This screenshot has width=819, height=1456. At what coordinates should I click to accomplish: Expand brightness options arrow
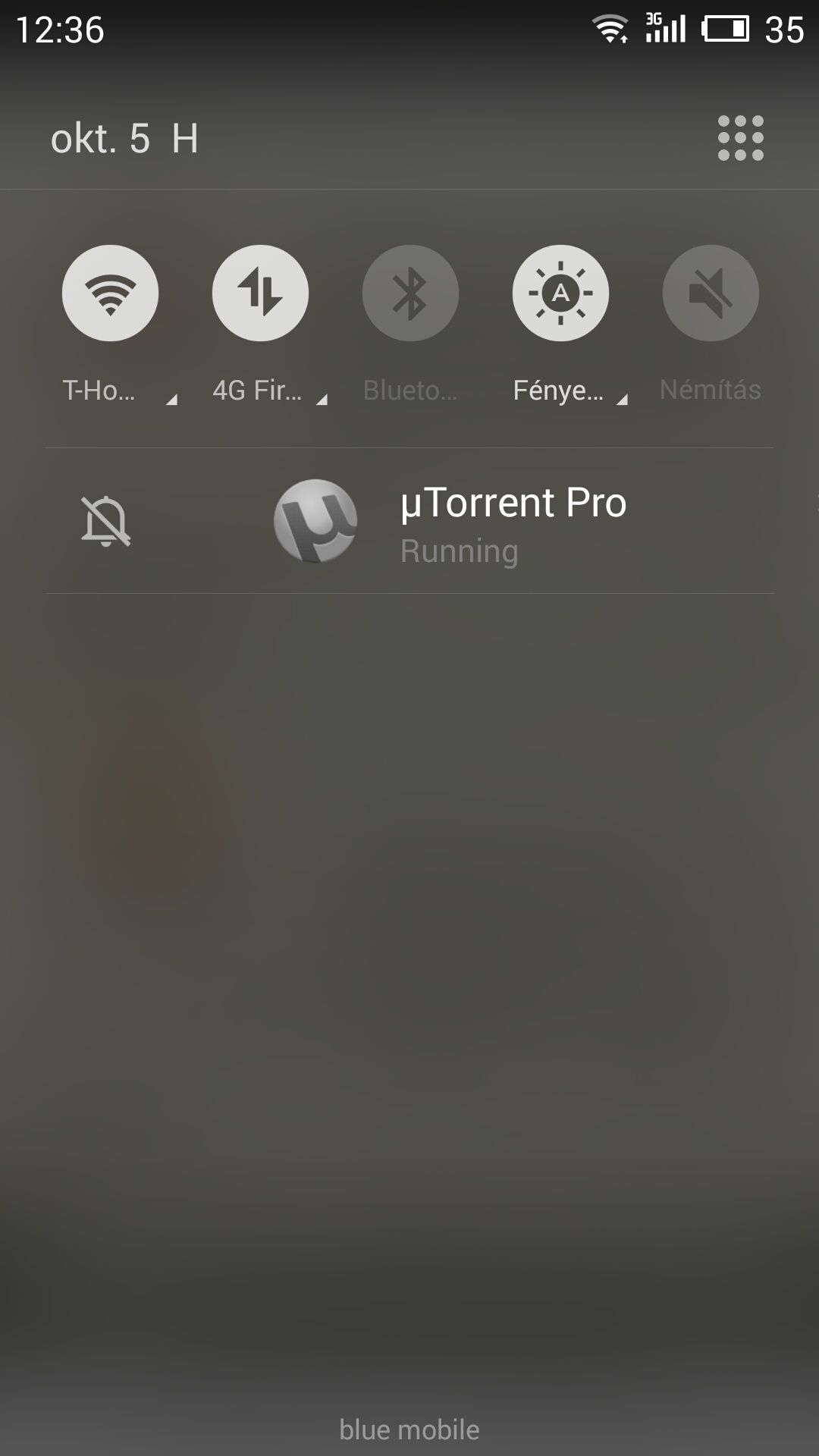[x=623, y=400]
